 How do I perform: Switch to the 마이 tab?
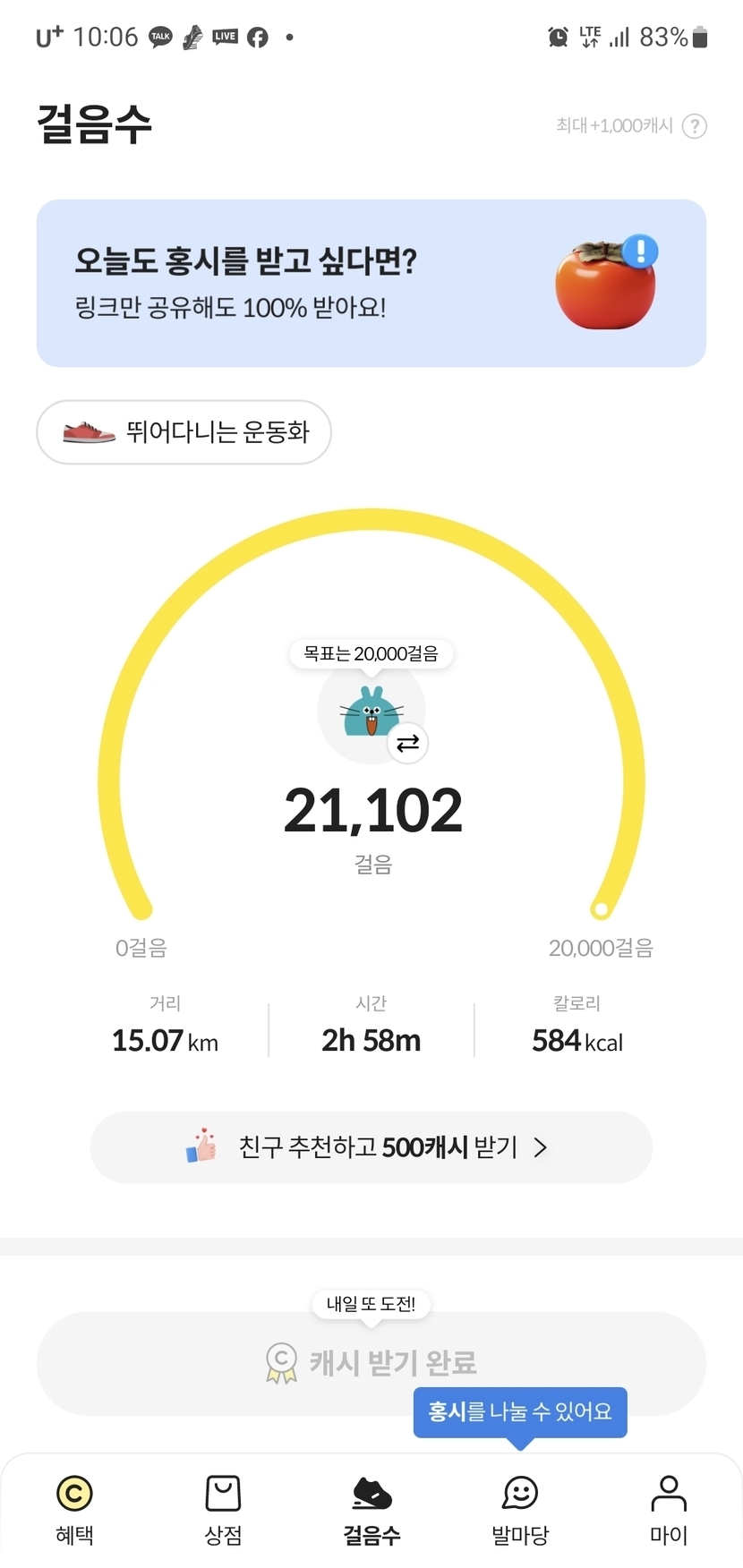(x=669, y=1510)
